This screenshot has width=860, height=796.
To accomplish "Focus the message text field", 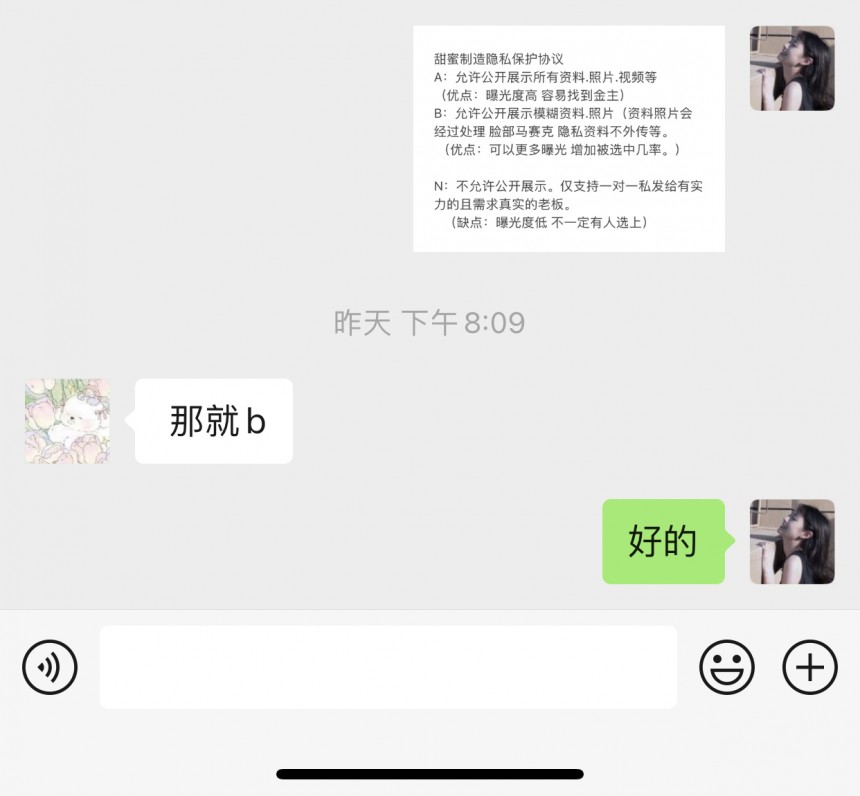I will pyautogui.click(x=388, y=667).
